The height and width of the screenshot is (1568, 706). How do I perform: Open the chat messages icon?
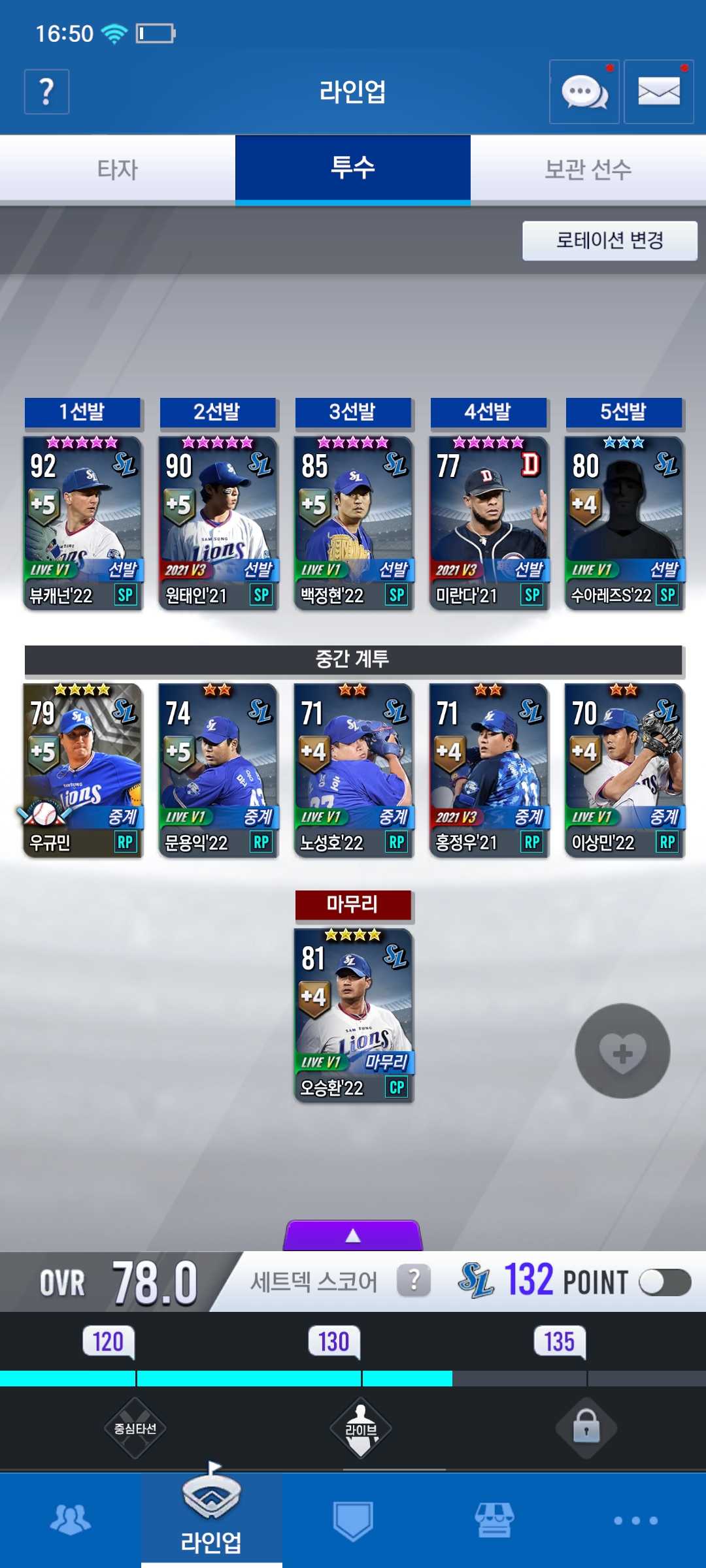584,91
